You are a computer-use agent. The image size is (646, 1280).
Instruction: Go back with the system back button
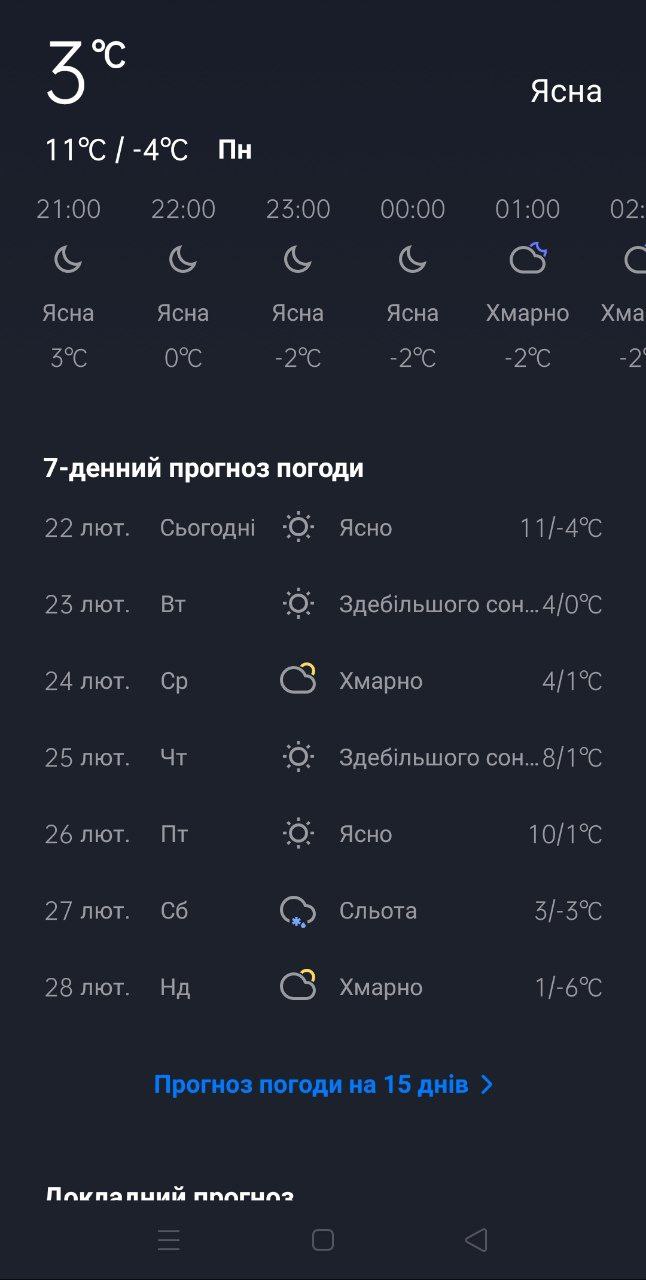tap(476, 1240)
